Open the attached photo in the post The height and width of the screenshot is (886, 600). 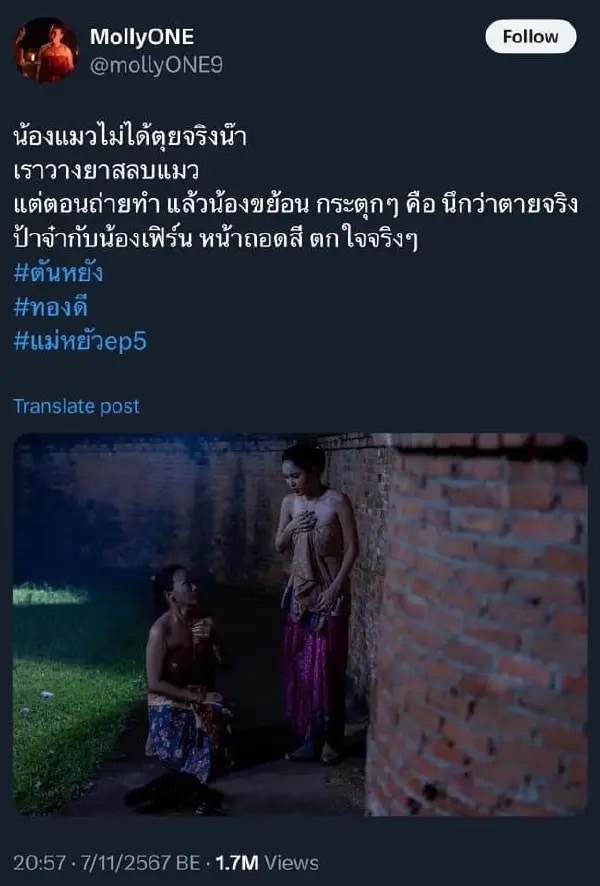pyautogui.click(x=300, y=625)
